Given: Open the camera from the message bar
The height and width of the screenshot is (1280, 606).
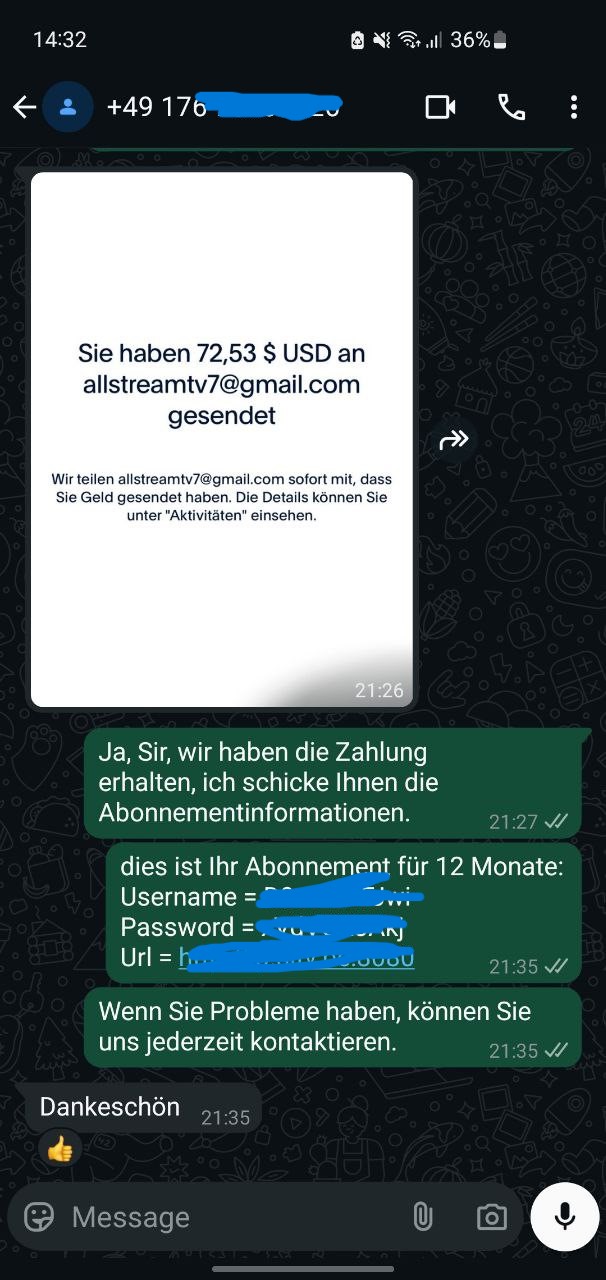Looking at the screenshot, I should pyautogui.click(x=491, y=1217).
